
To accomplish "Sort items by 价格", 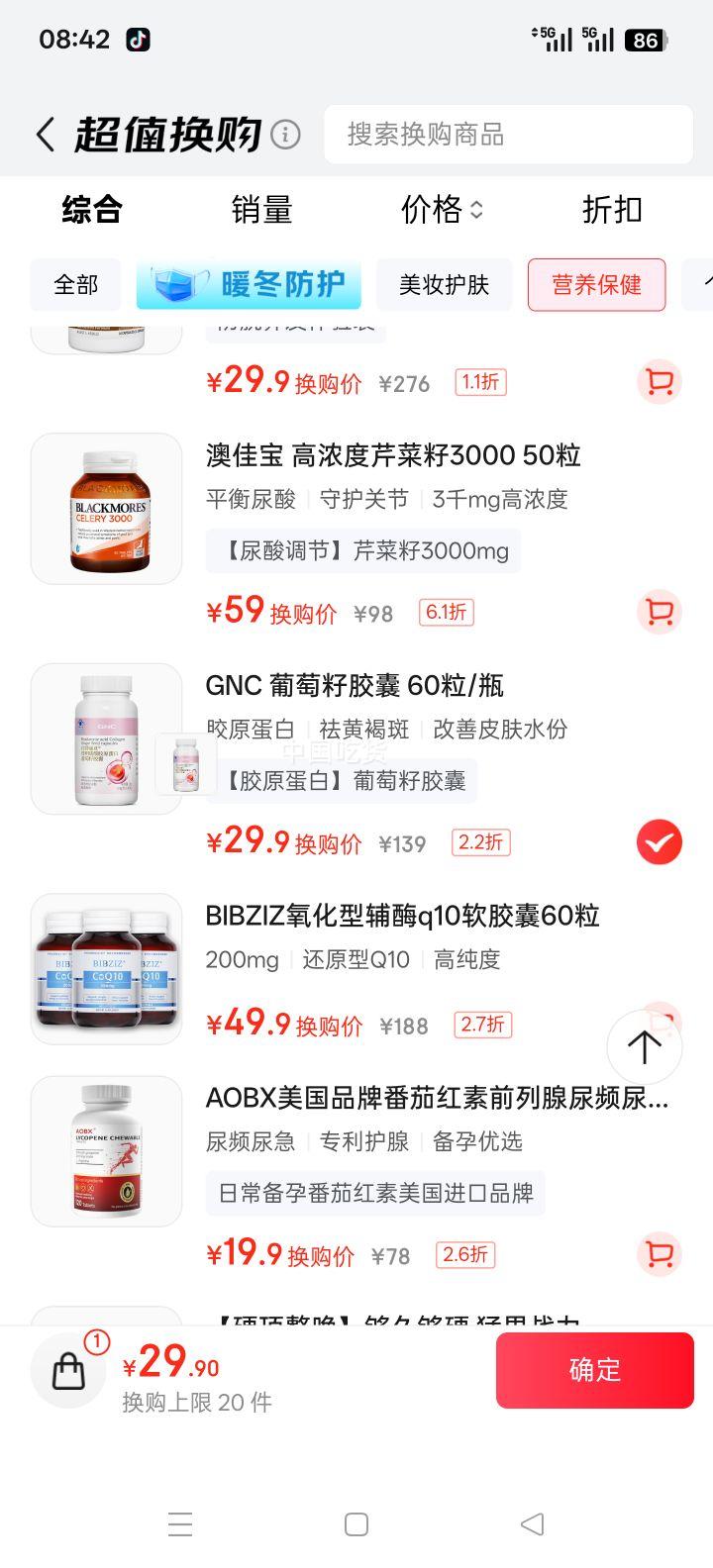I will coord(441,210).
